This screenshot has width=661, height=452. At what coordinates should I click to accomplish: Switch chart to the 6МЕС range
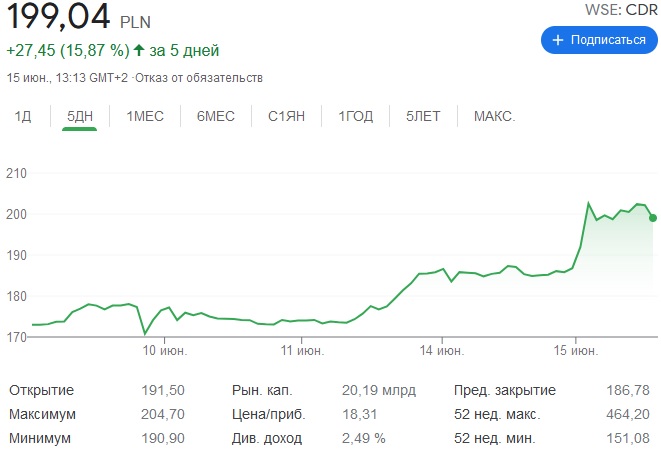(x=215, y=117)
